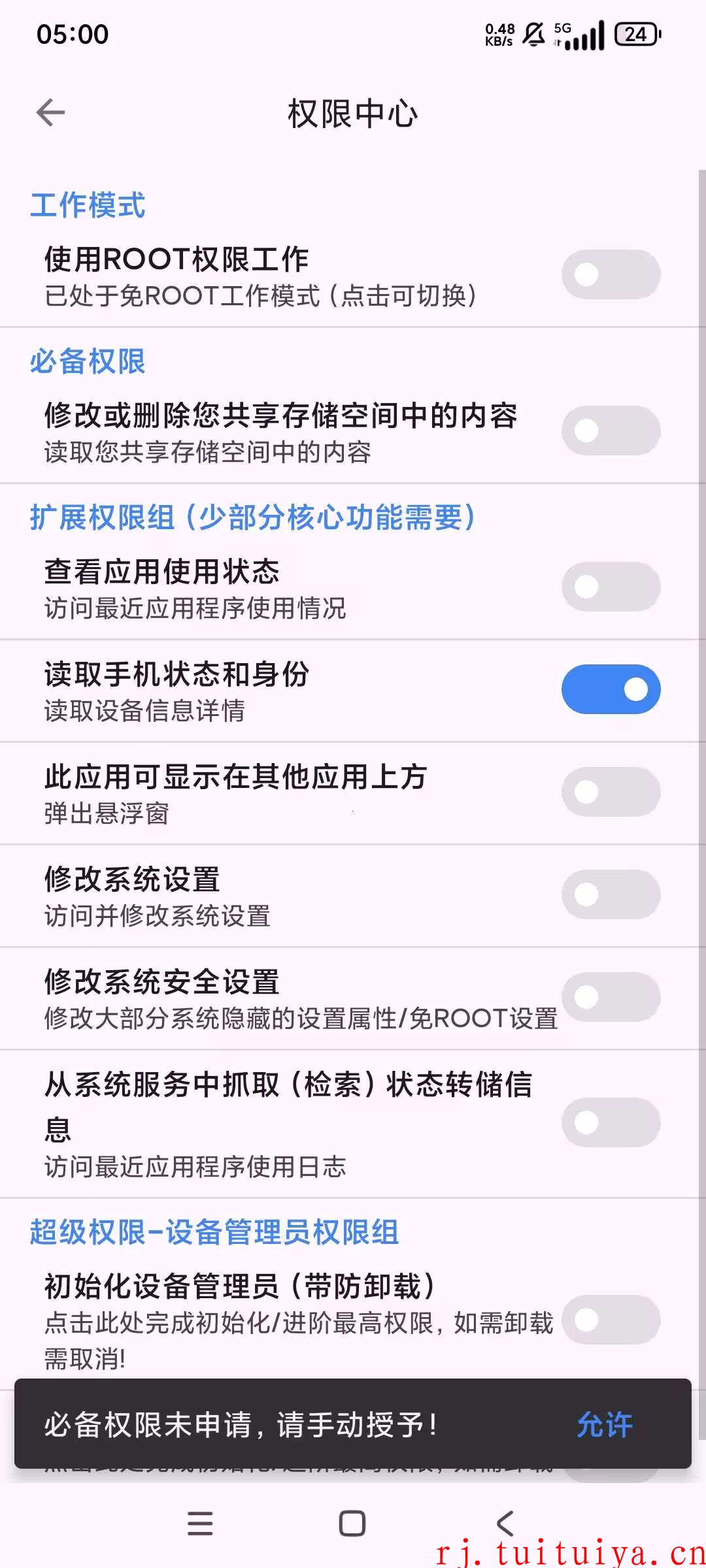Enable 修改或删除您共享存储空间中的内容 permission

(x=611, y=431)
